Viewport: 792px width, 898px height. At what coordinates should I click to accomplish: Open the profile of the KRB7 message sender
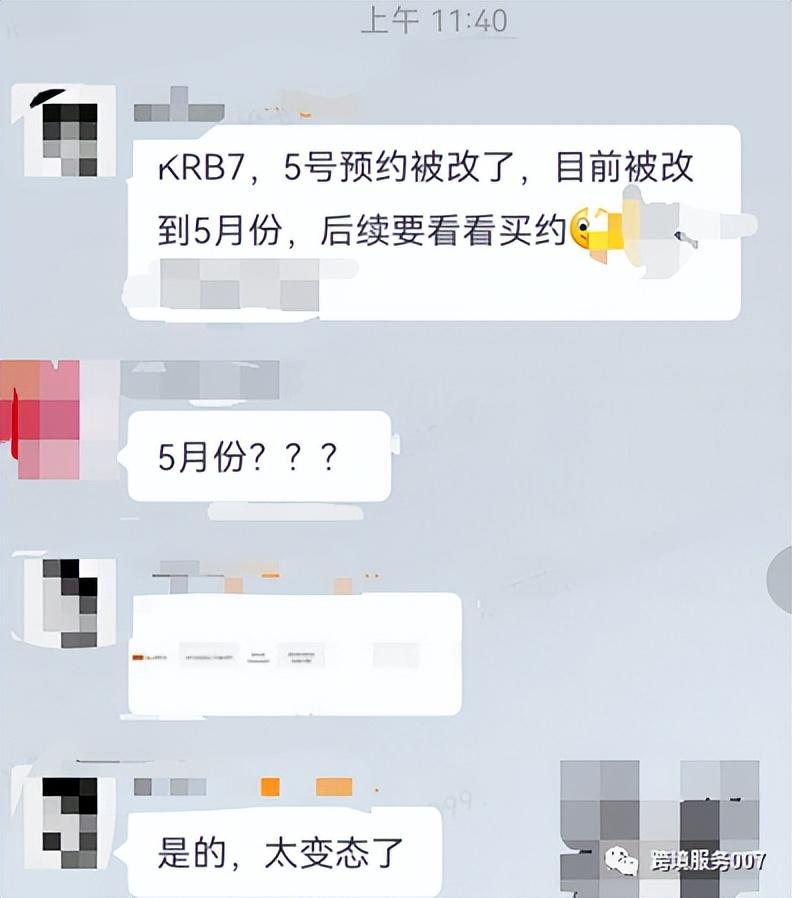point(68,130)
